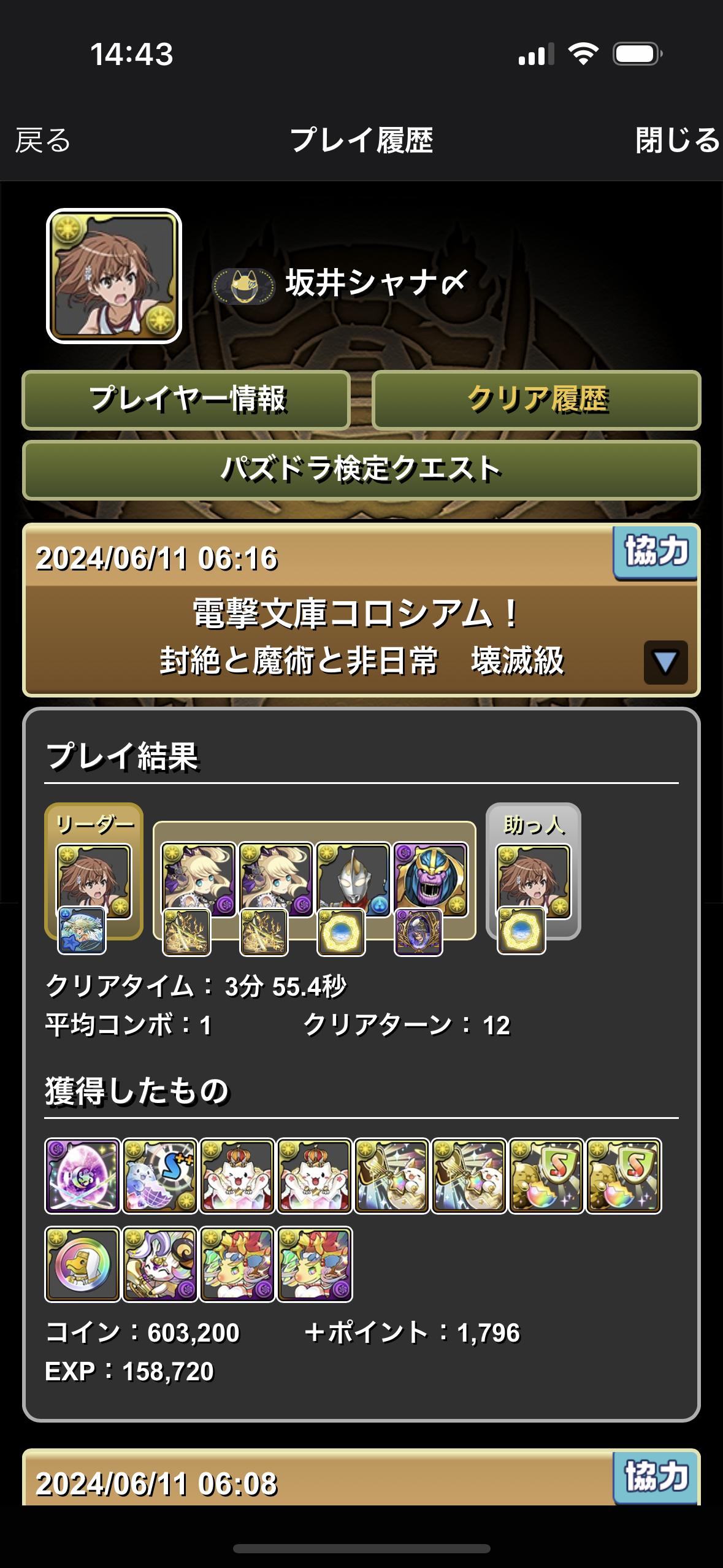This screenshot has height=1568, width=723.
Task: Close the play history with 閉じる
Action: [678, 140]
